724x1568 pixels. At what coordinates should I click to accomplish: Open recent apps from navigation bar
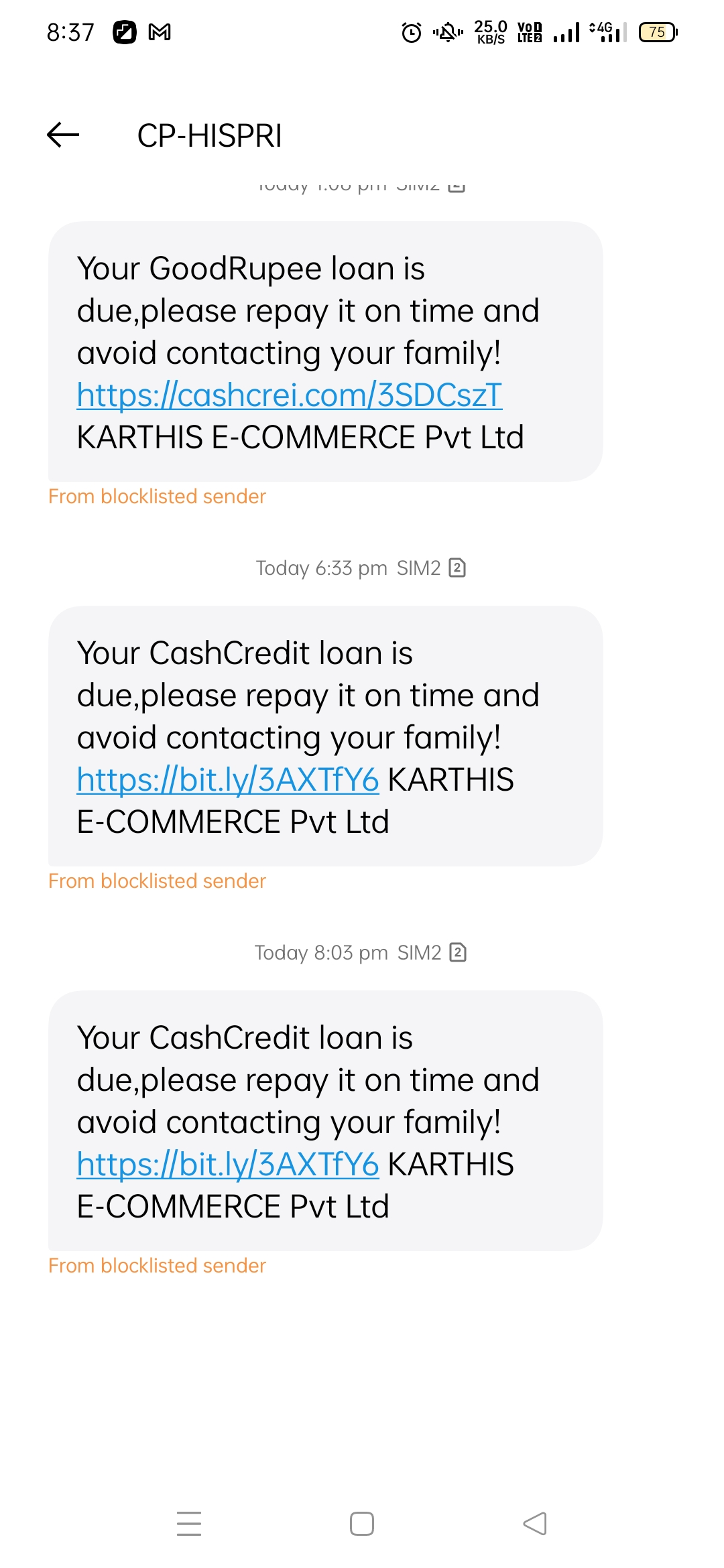coord(189,1523)
